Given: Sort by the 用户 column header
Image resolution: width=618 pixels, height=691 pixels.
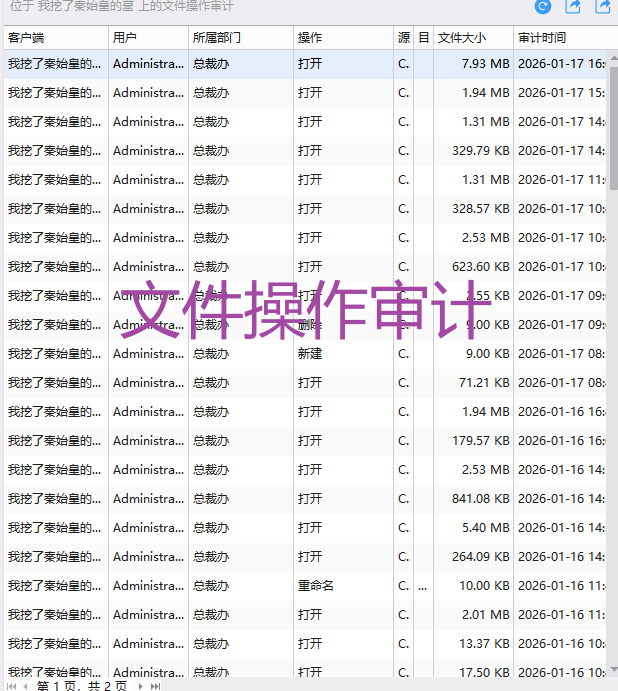Looking at the screenshot, I should pos(147,38).
